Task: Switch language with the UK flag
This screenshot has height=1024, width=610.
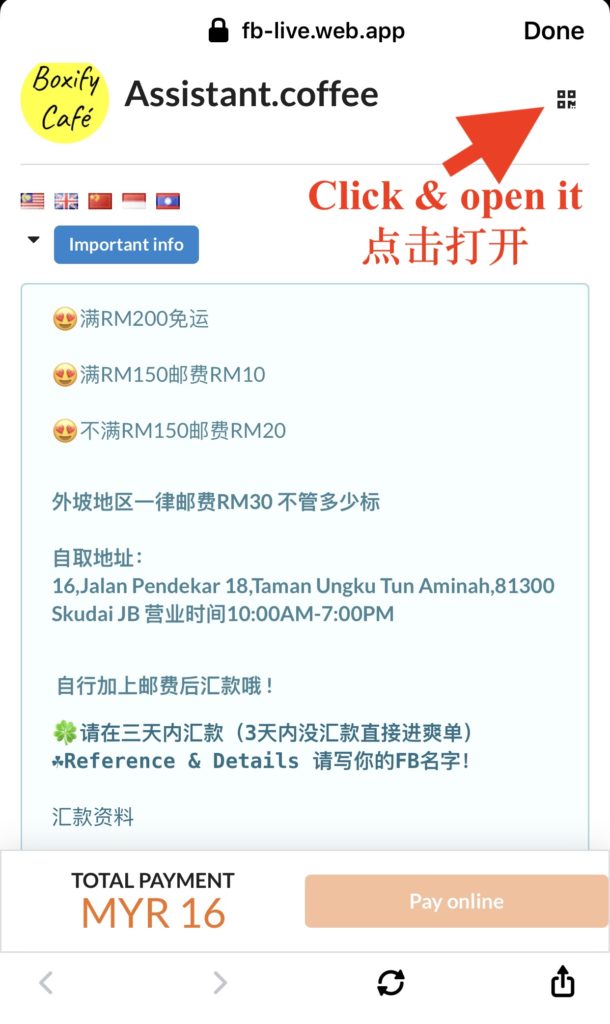Action: 66,201
